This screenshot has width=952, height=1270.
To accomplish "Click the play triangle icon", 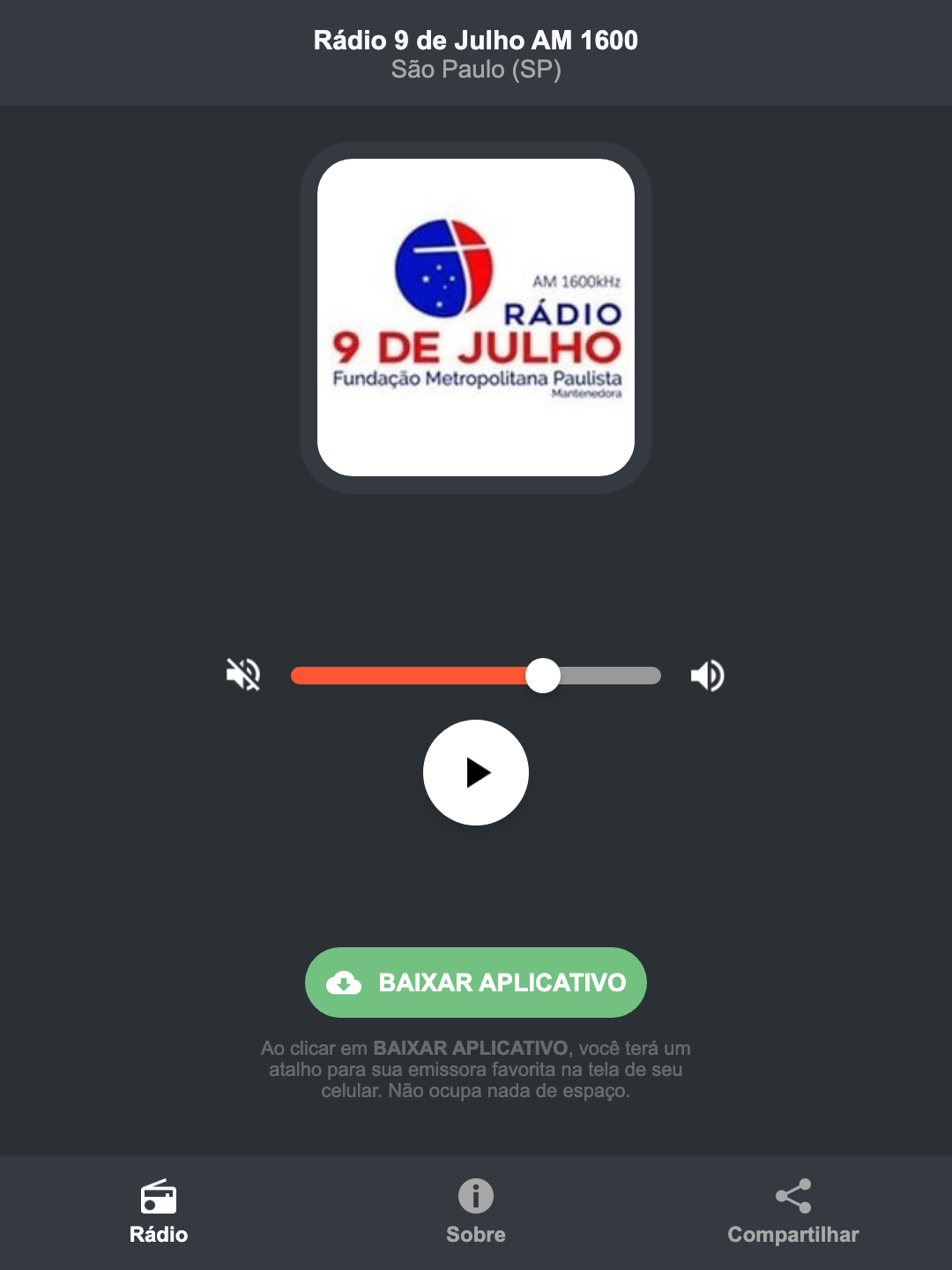I will 480,773.
